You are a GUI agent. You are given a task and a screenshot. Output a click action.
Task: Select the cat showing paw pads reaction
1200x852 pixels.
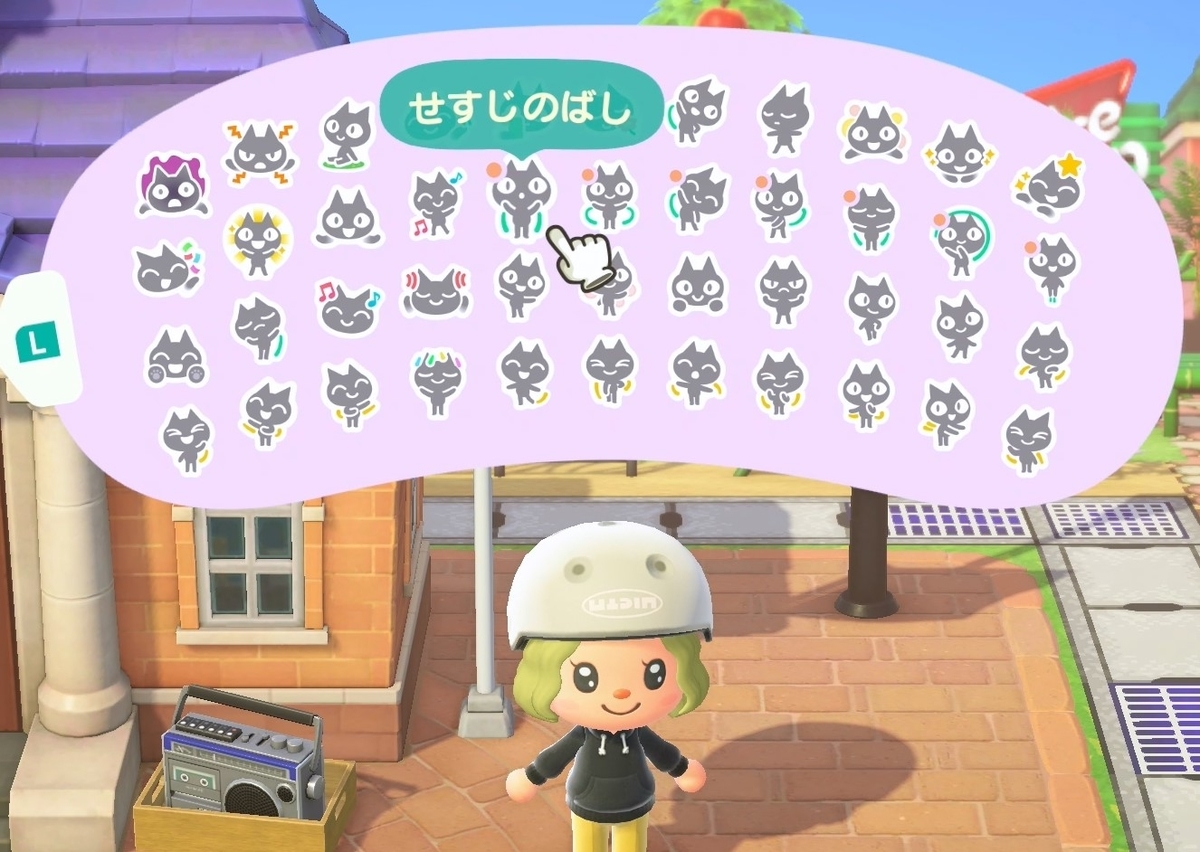[x=176, y=358]
